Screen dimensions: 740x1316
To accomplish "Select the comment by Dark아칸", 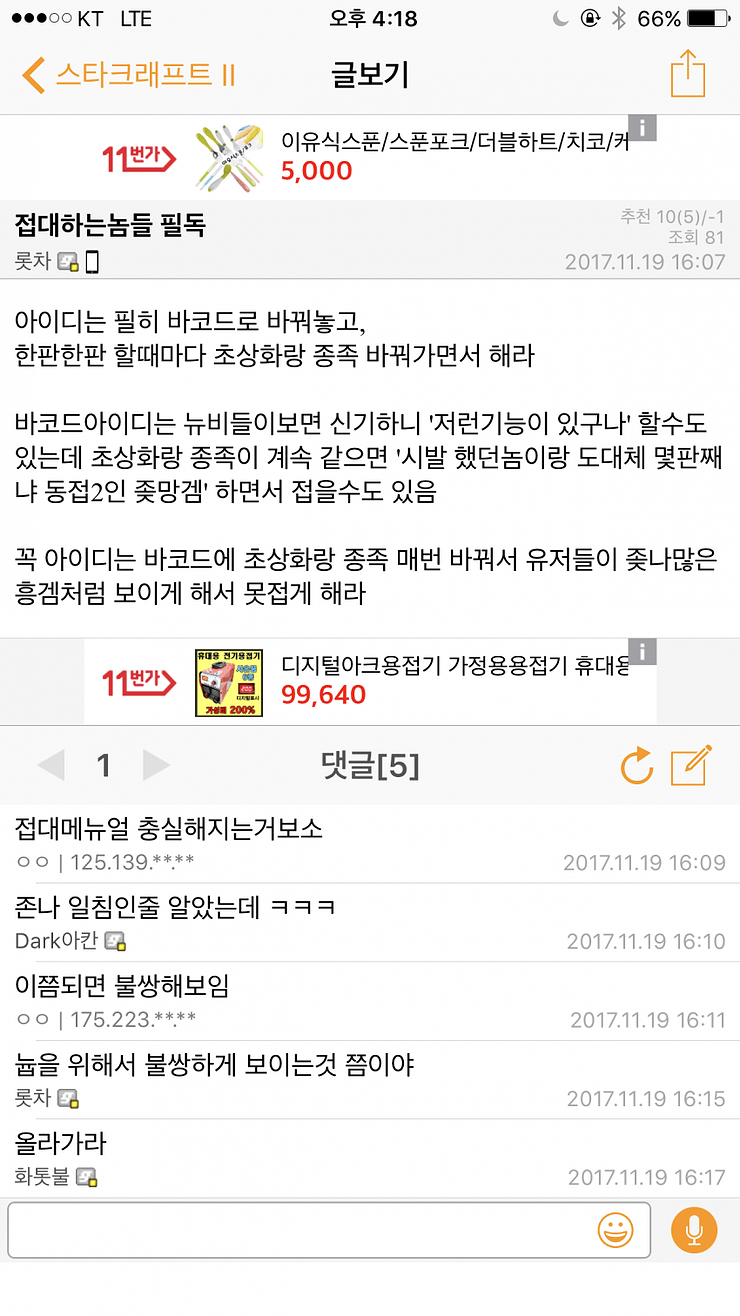I will (370, 922).
